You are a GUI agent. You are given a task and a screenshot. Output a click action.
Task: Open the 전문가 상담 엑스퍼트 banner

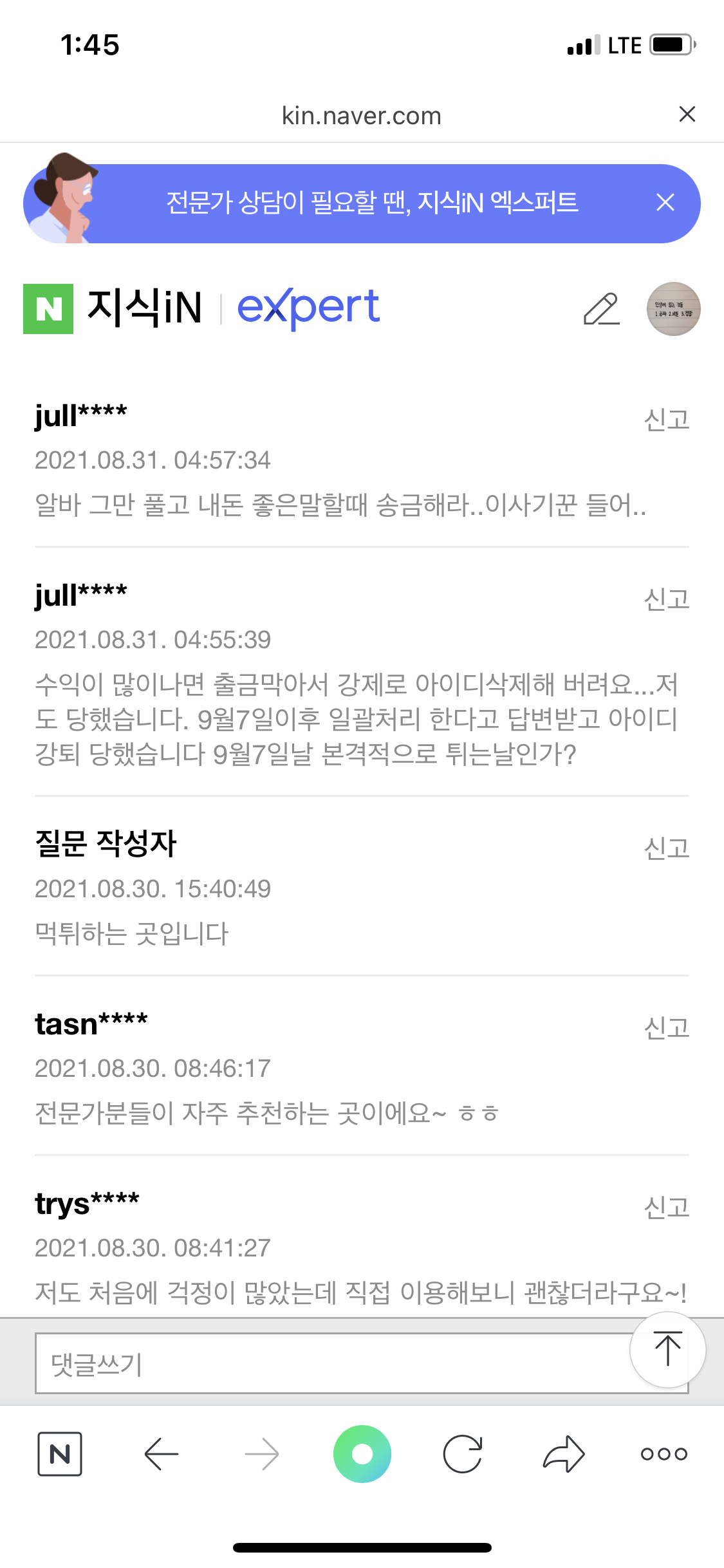click(x=371, y=203)
